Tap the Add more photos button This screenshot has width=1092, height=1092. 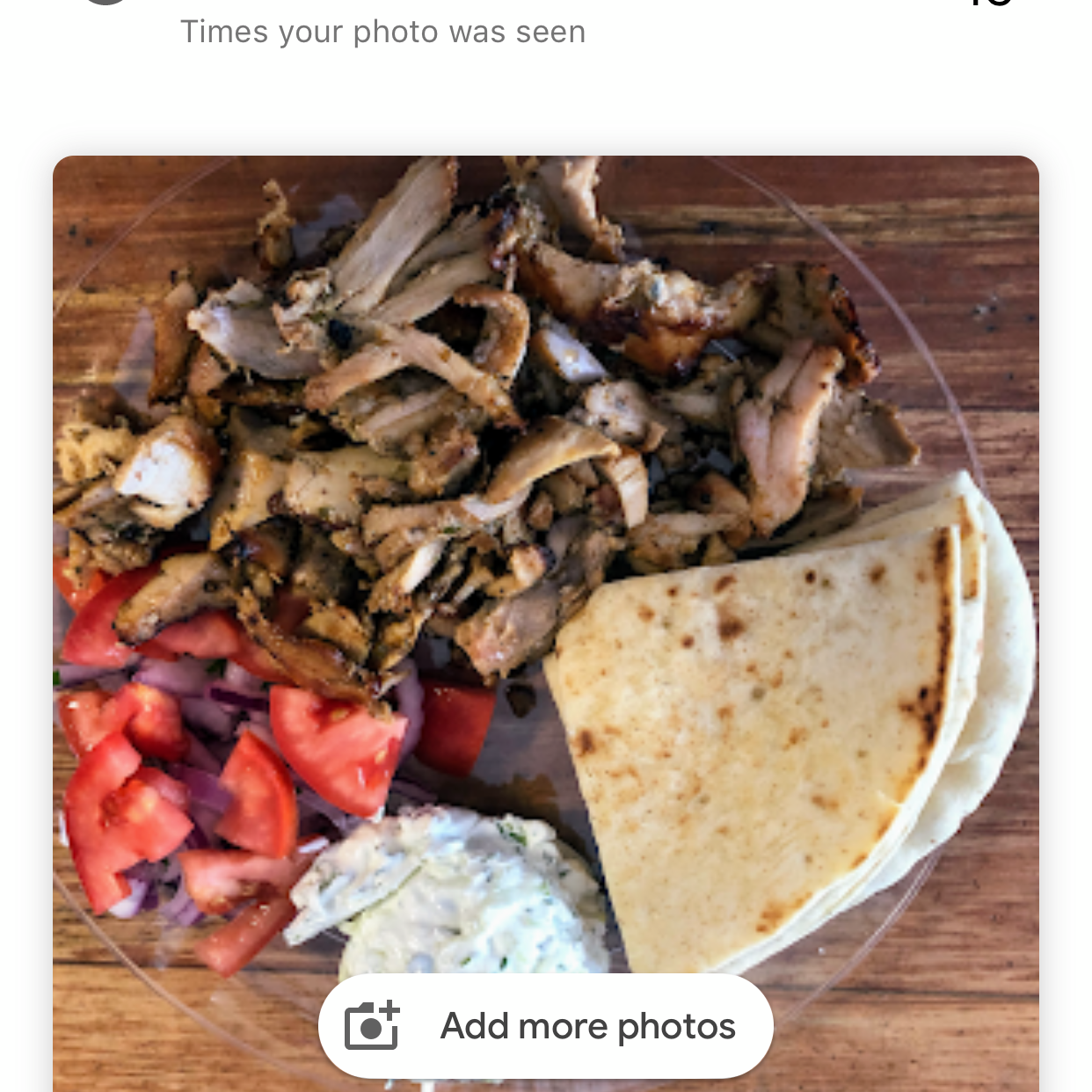[545, 1025]
